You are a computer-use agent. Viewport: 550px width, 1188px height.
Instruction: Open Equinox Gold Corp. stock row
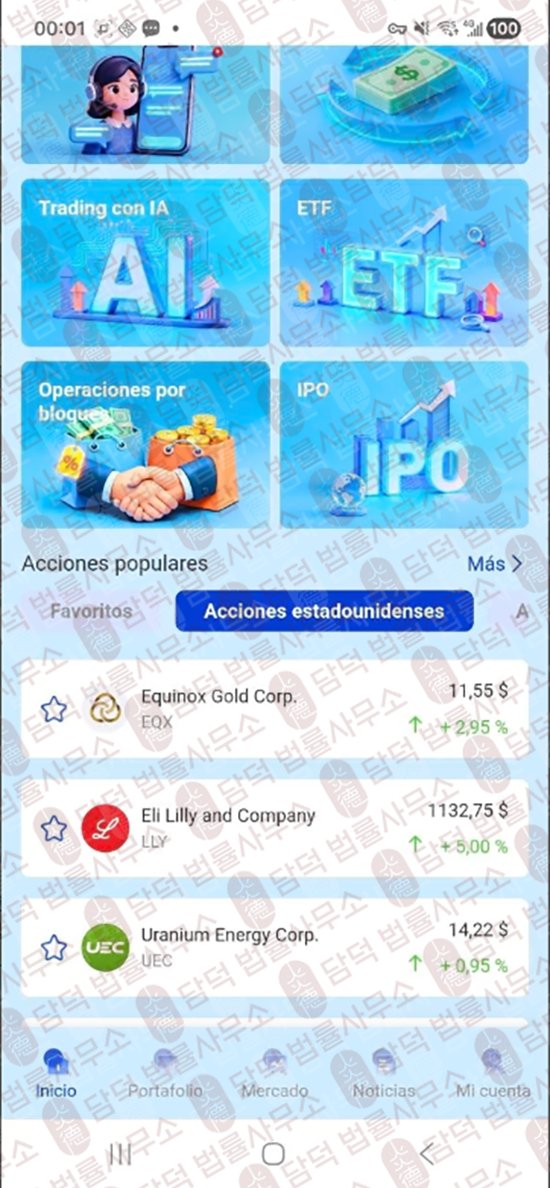[x=274, y=709]
